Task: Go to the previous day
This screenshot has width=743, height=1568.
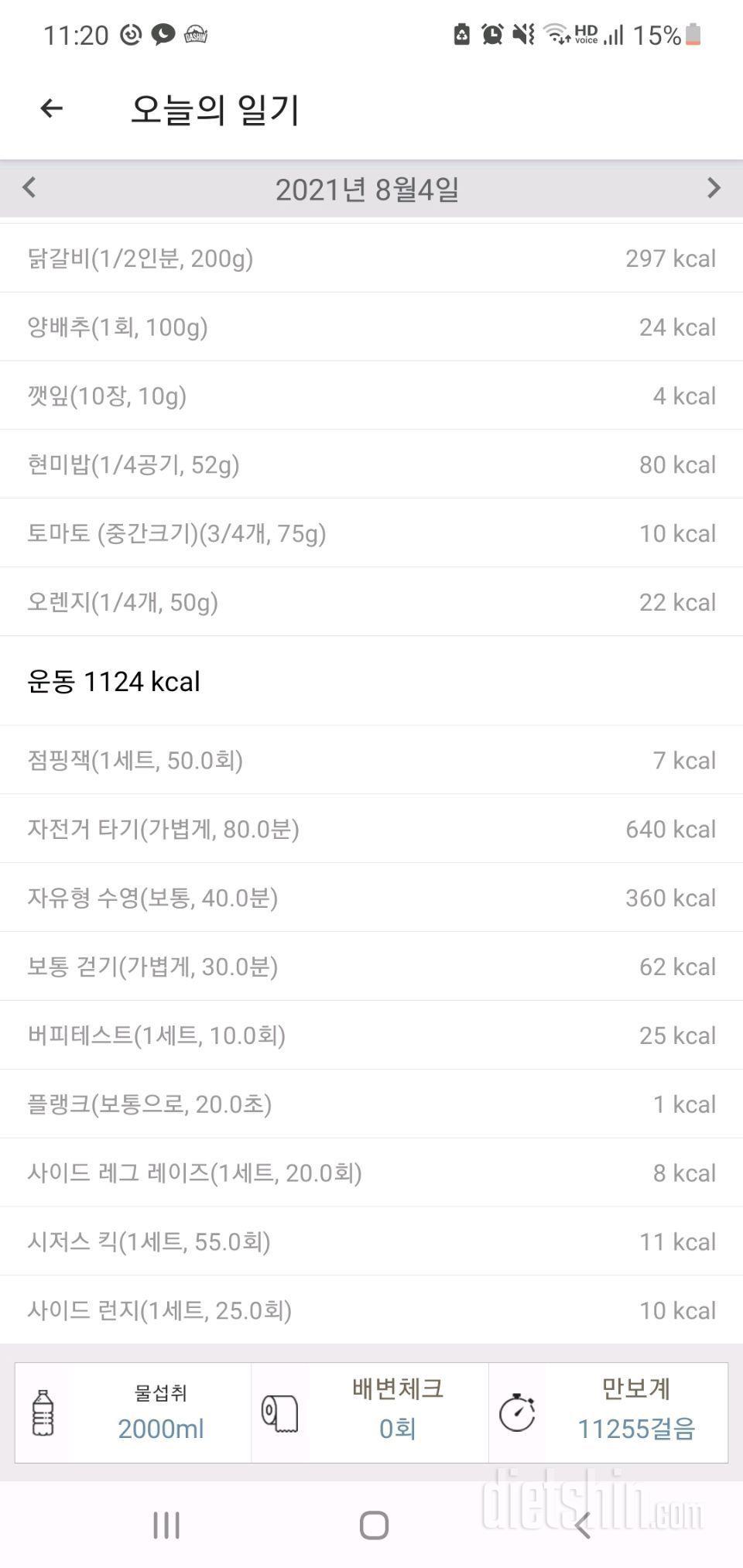Action: tap(29, 187)
